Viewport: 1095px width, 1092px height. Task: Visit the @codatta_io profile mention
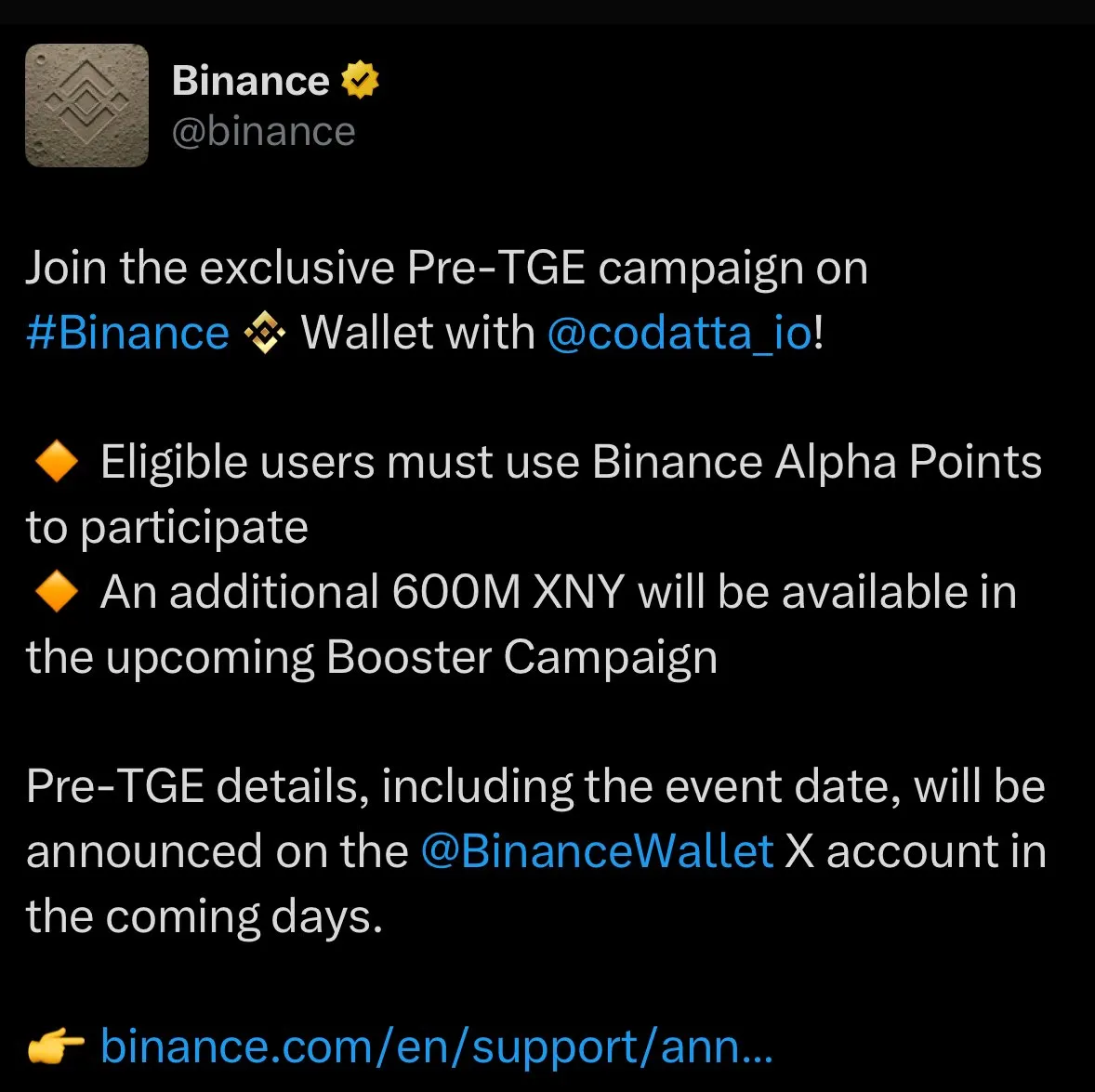point(679,333)
